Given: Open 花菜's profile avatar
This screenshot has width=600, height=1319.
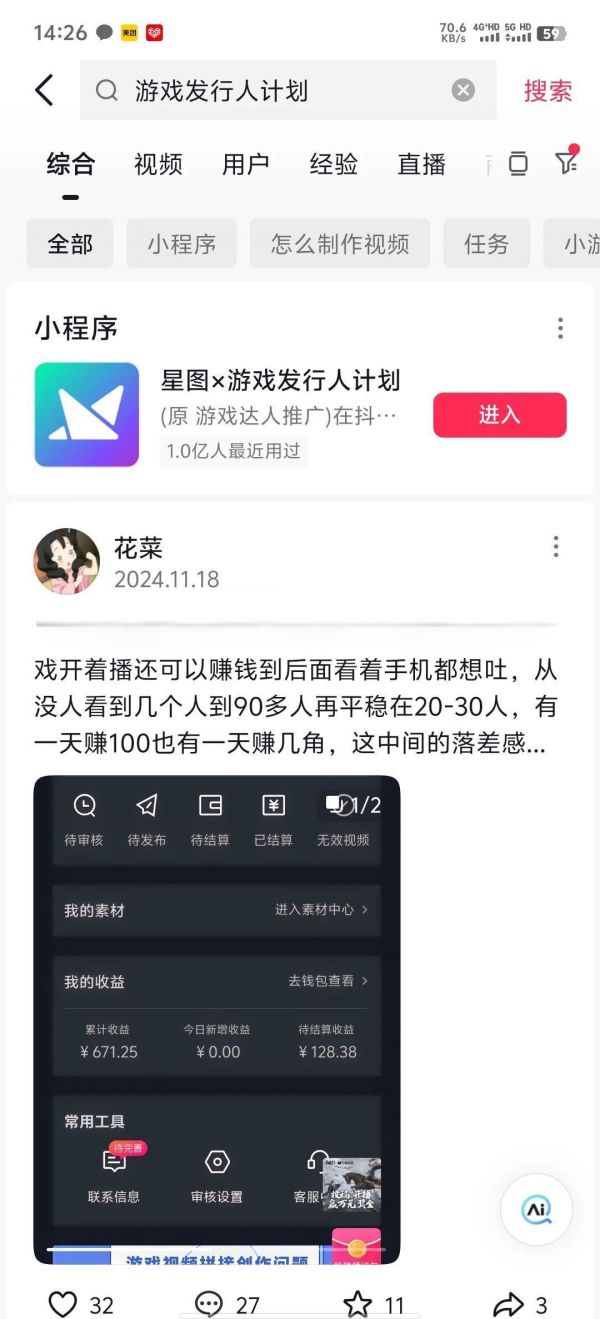Looking at the screenshot, I should coord(67,561).
